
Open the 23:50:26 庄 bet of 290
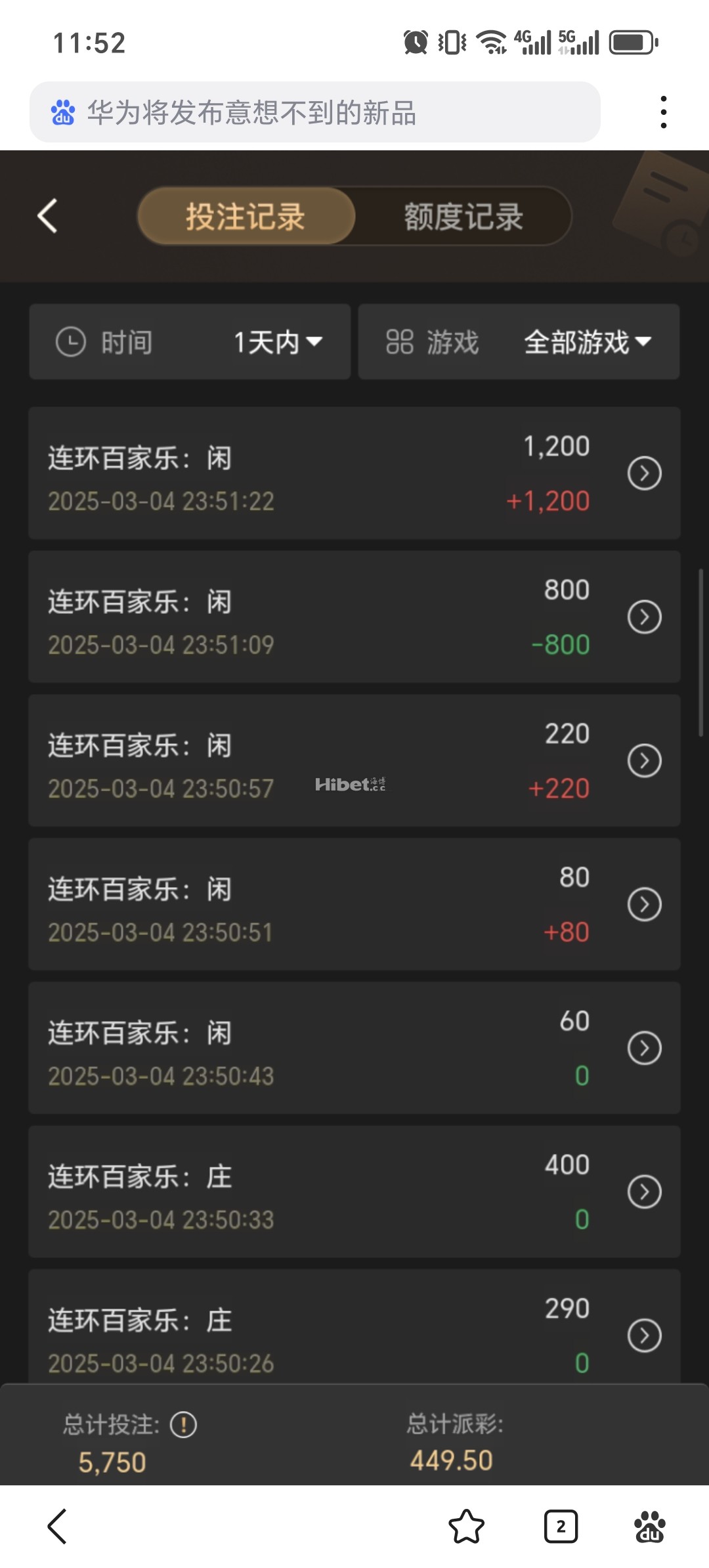644,1336
